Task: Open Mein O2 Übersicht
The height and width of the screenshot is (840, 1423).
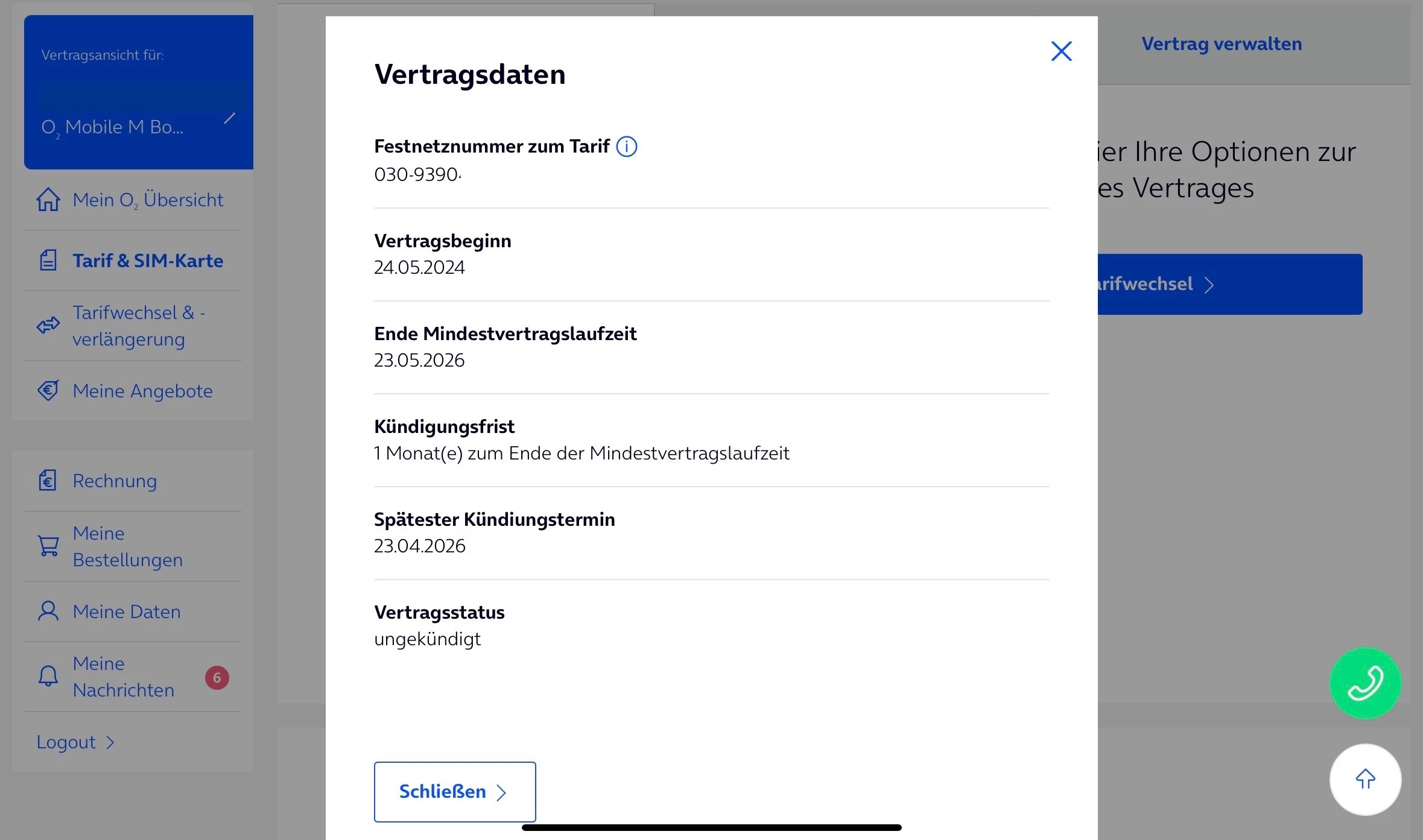Action: 147,200
